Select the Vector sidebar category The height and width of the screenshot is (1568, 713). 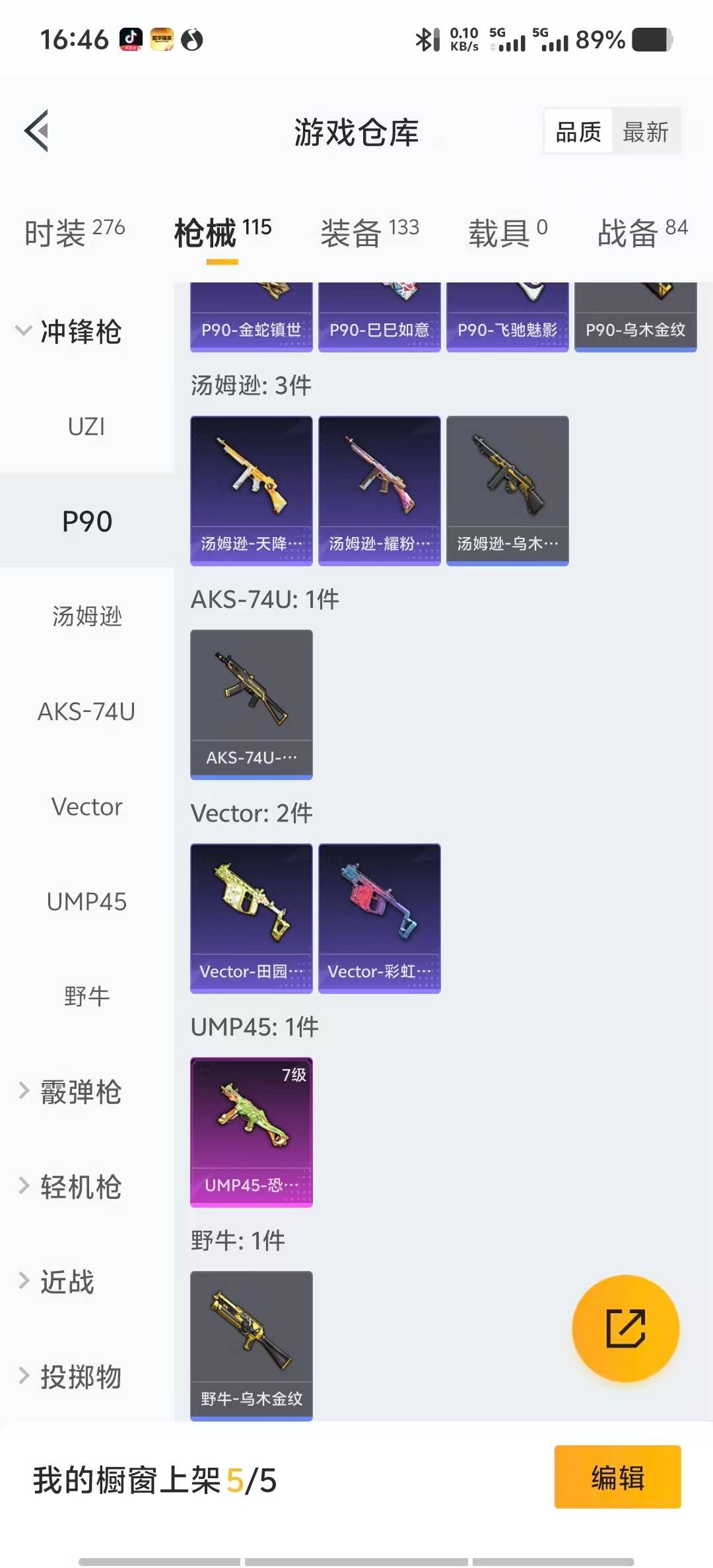(x=88, y=806)
